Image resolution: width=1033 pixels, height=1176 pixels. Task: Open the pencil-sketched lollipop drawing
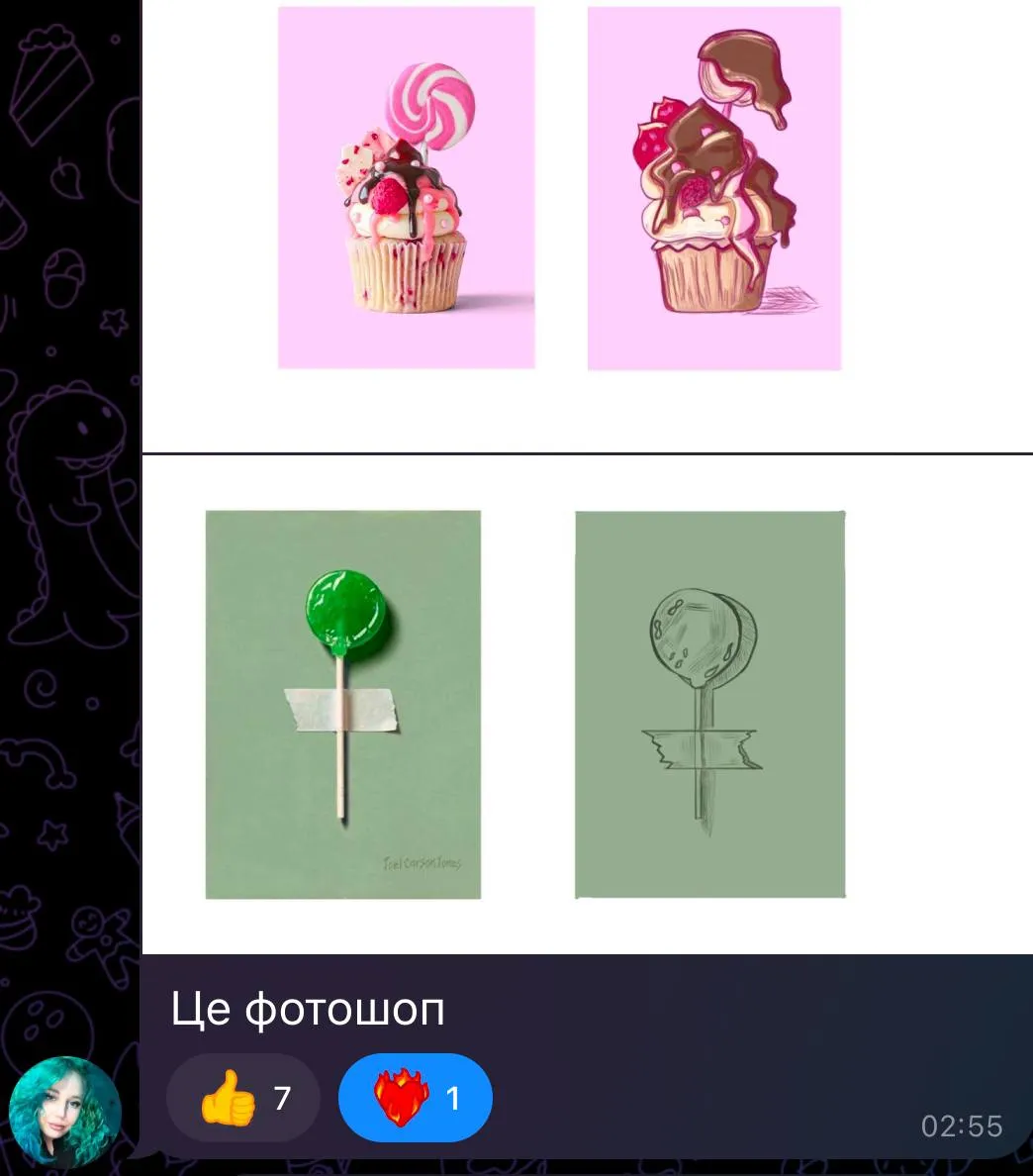[710, 703]
